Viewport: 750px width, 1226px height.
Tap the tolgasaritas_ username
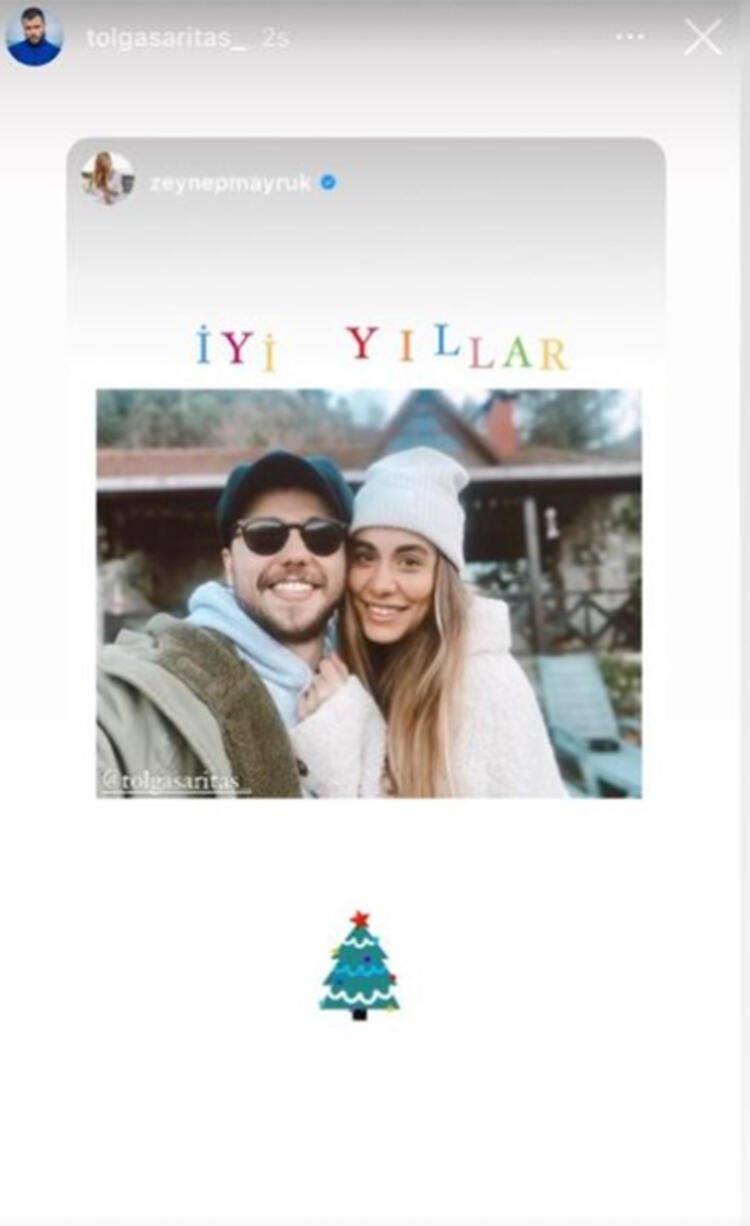coord(166,38)
